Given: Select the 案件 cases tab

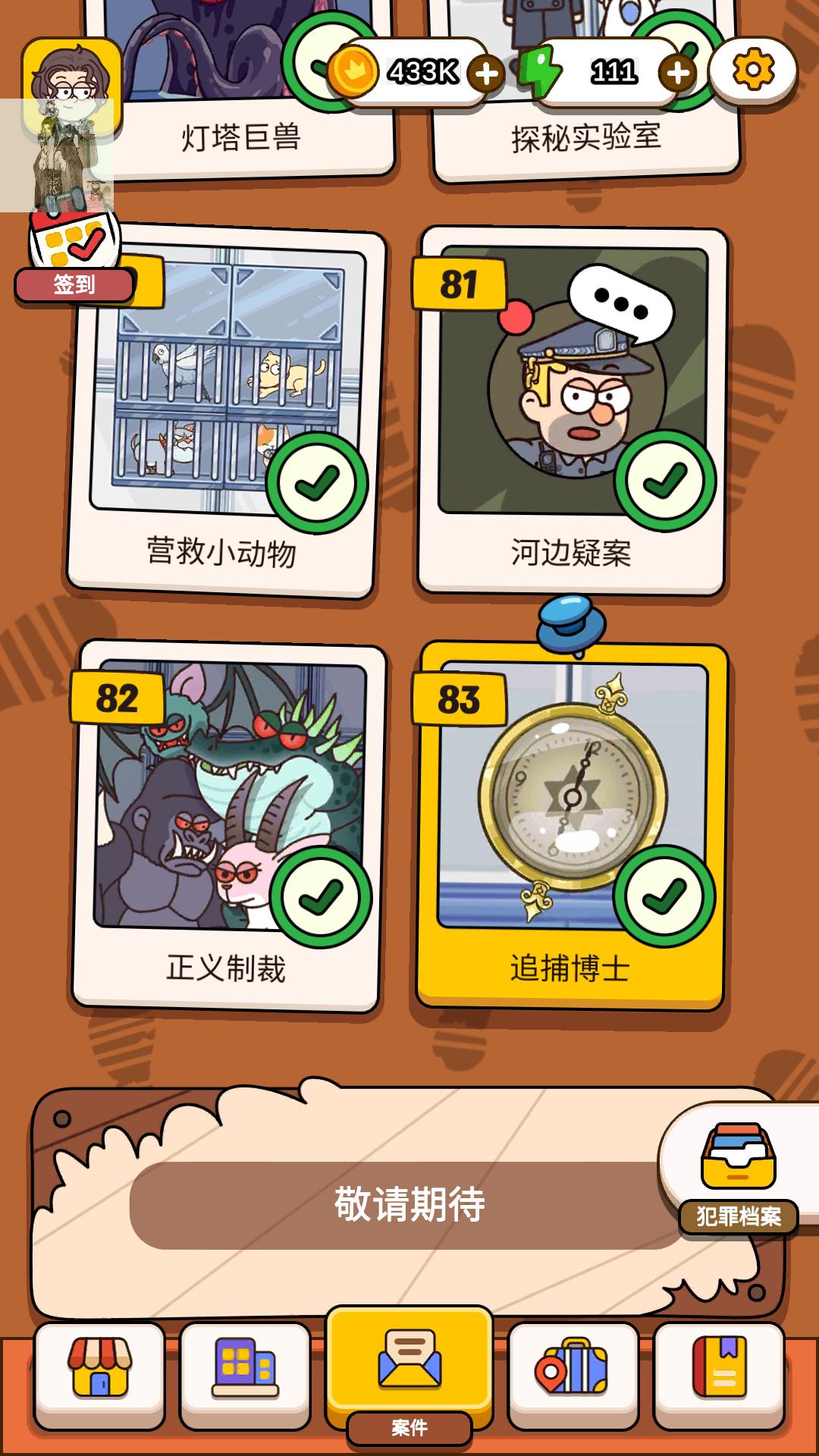Looking at the screenshot, I should (409, 1365).
